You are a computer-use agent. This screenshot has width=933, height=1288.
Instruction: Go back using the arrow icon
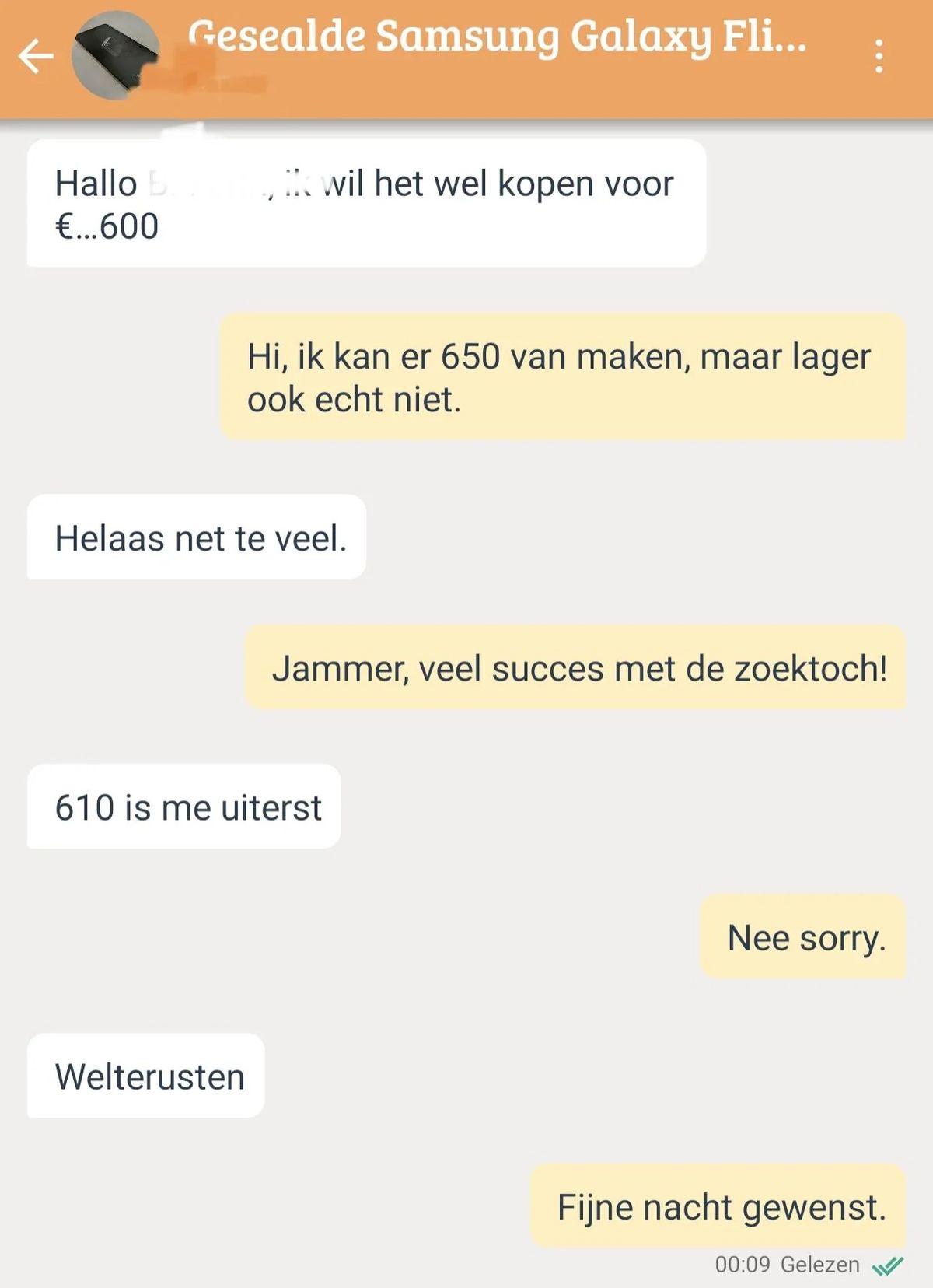[x=36, y=56]
